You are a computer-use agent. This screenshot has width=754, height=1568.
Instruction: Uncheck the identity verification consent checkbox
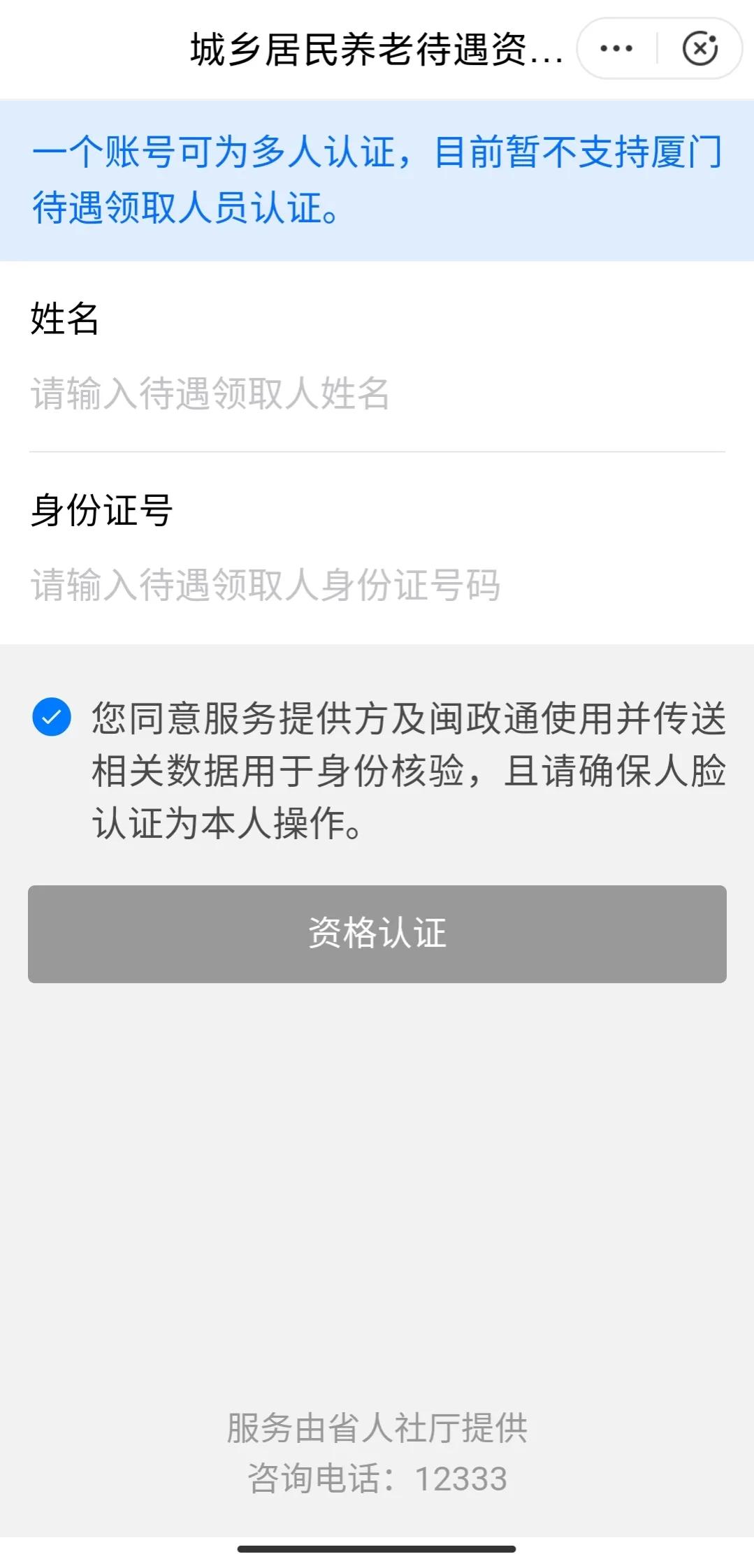[x=50, y=716]
